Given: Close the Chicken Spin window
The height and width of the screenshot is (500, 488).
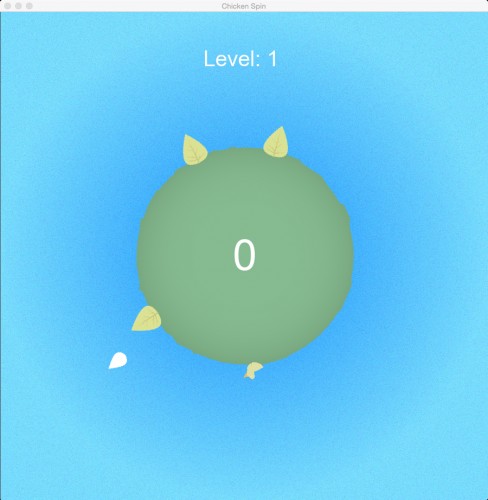Looking at the screenshot, I should (8, 6).
